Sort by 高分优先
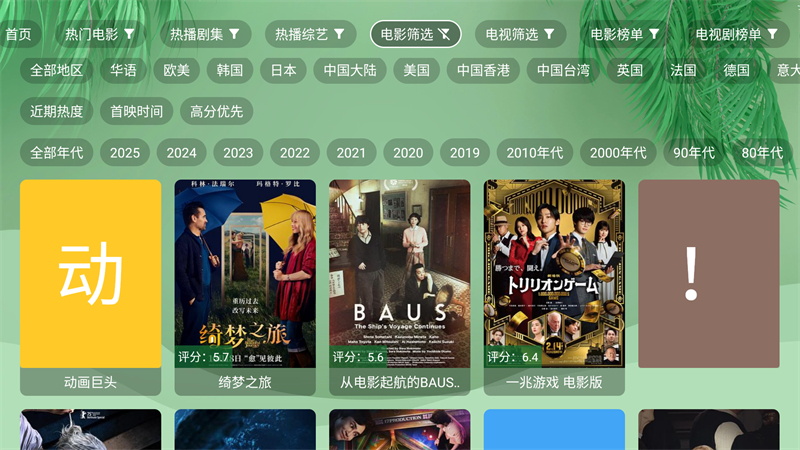The height and width of the screenshot is (450, 800). pyautogui.click(x=216, y=111)
